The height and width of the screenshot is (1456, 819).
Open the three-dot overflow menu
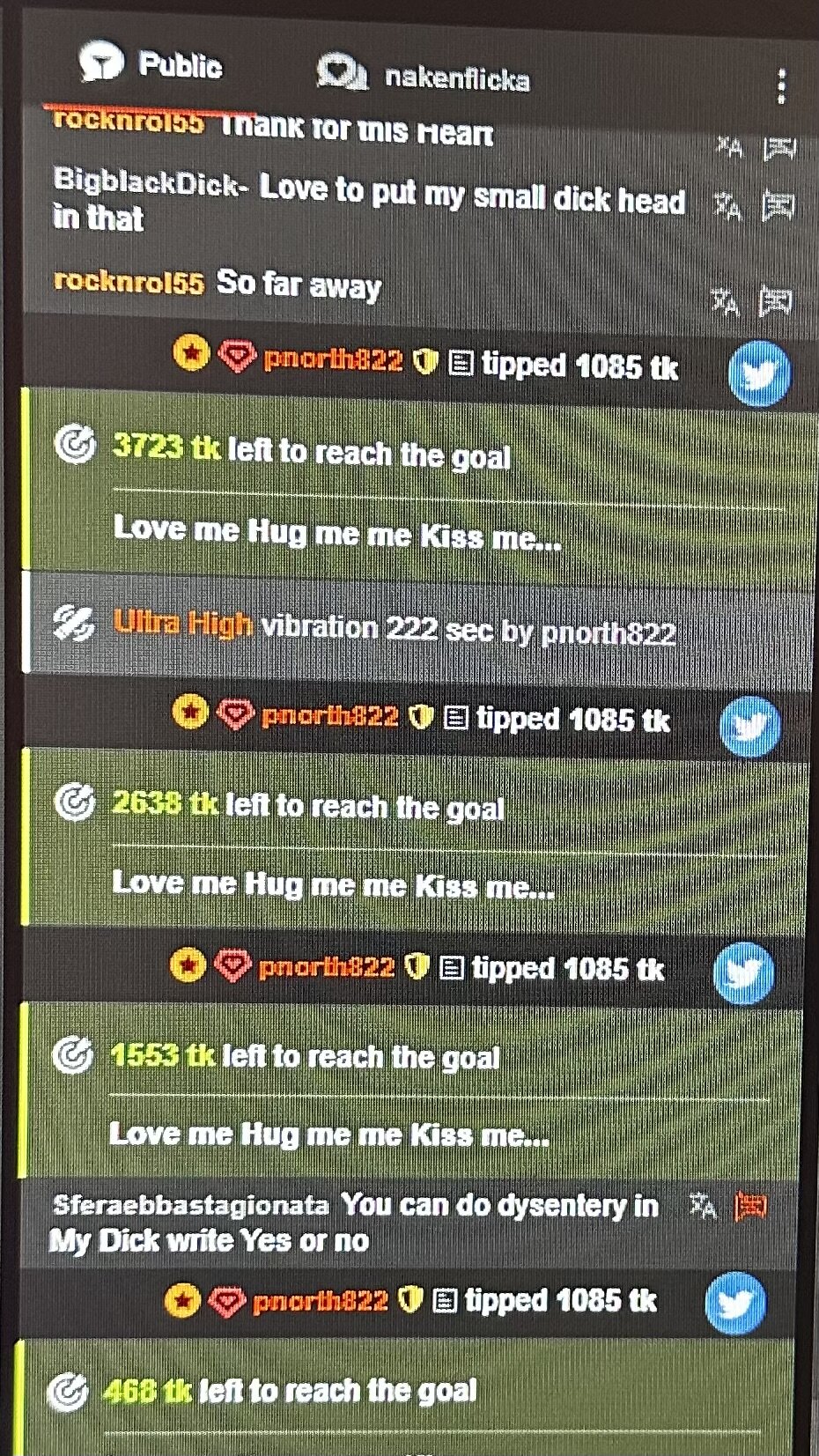click(x=780, y=86)
